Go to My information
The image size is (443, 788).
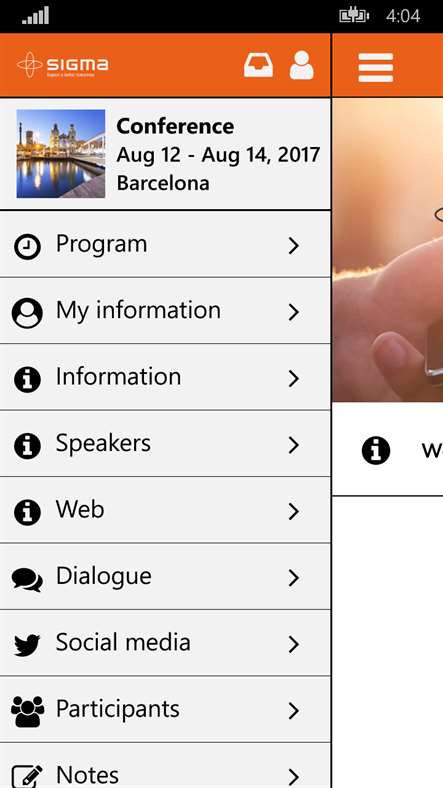165,311
